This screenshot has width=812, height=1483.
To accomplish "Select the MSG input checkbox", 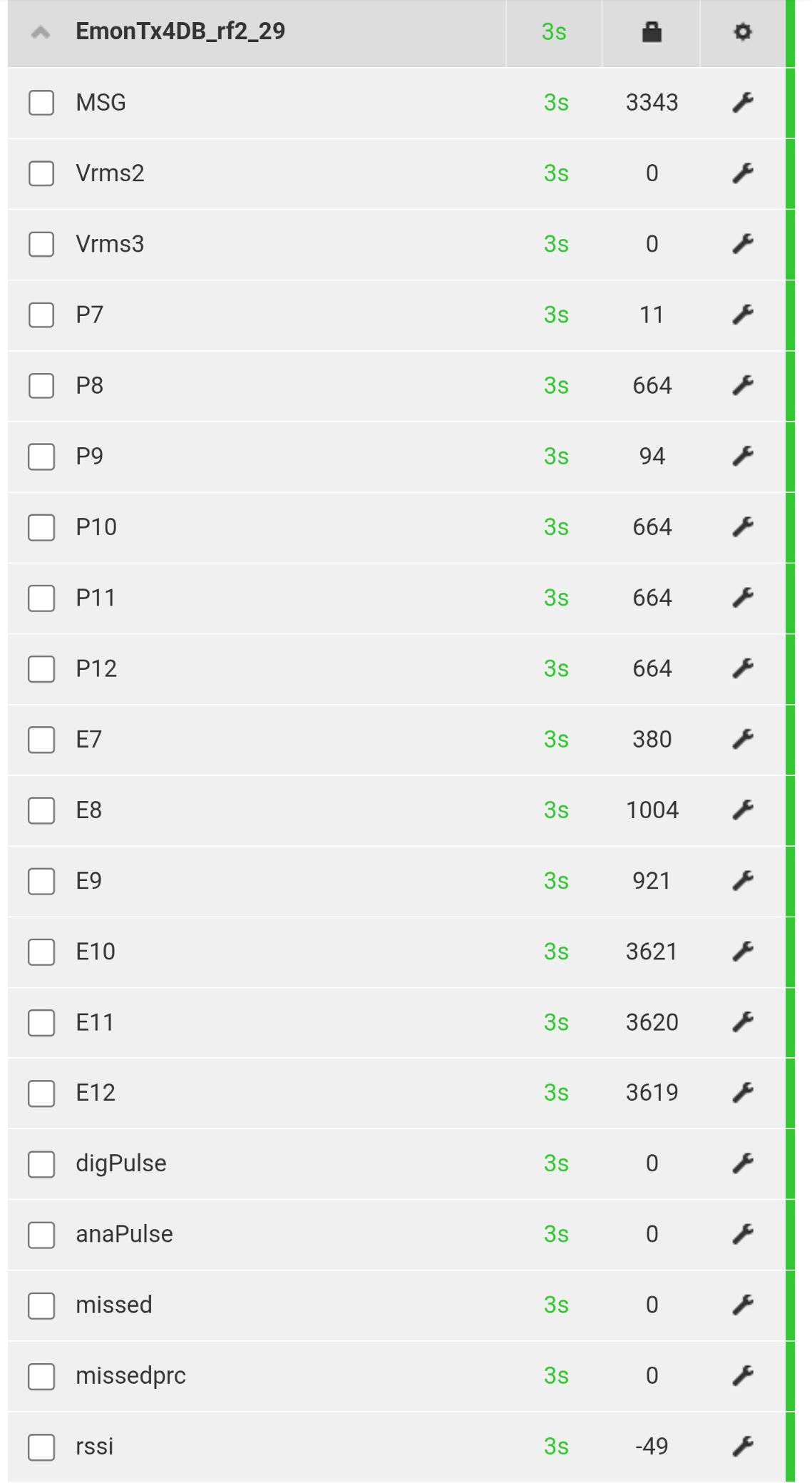I will click(x=41, y=103).
